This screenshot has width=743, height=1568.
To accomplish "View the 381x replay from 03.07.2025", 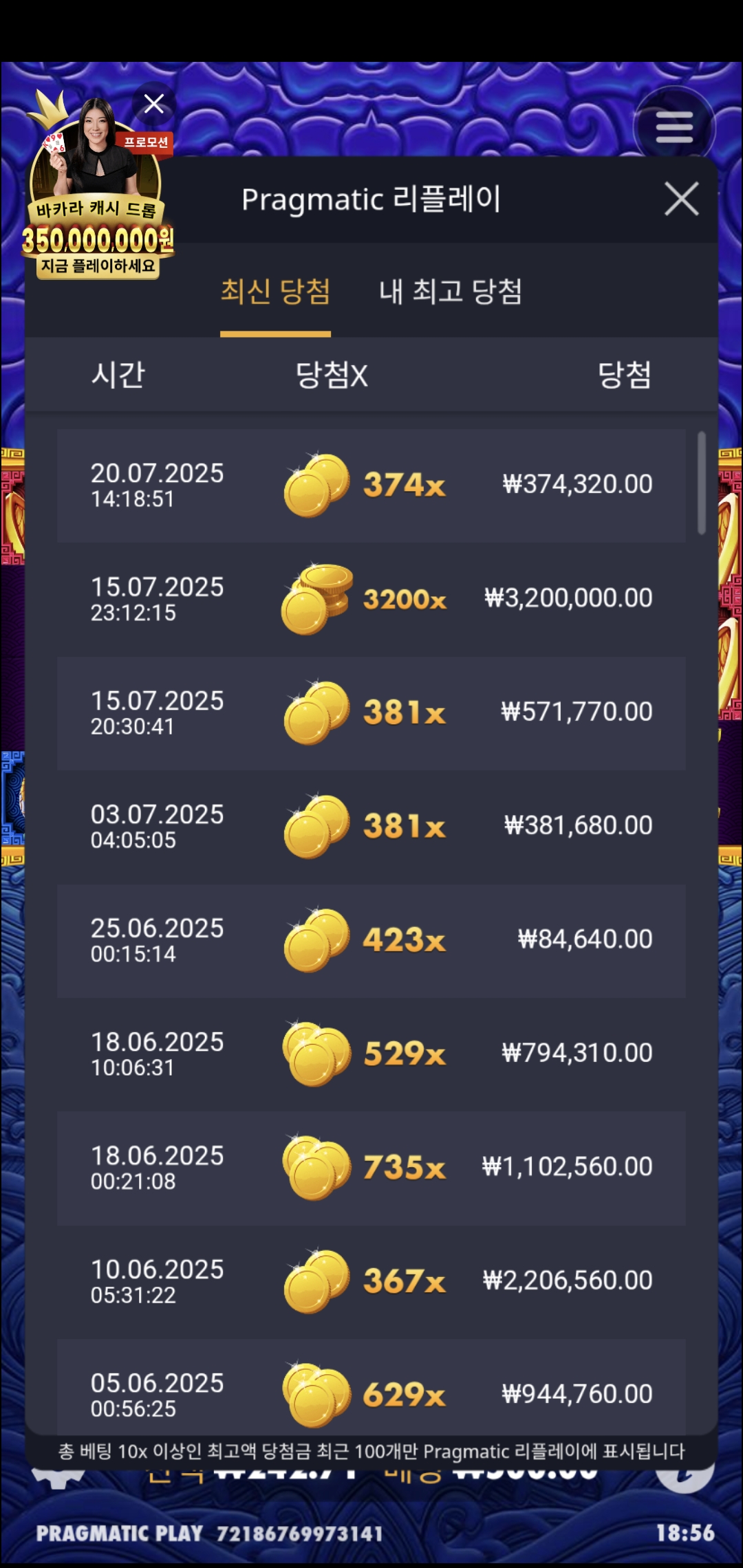I will [371, 827].
